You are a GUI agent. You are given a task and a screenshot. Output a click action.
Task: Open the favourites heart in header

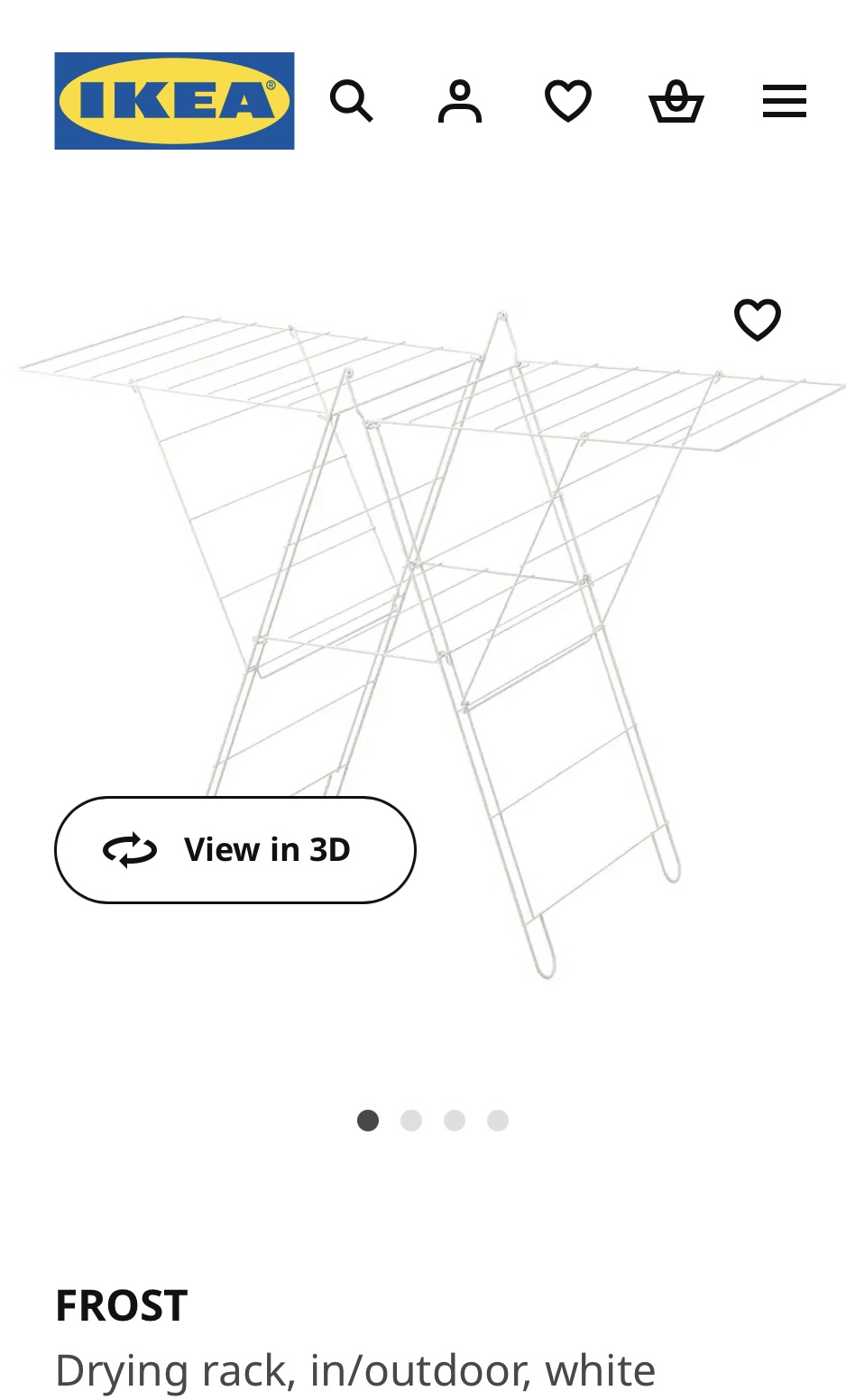568,100
